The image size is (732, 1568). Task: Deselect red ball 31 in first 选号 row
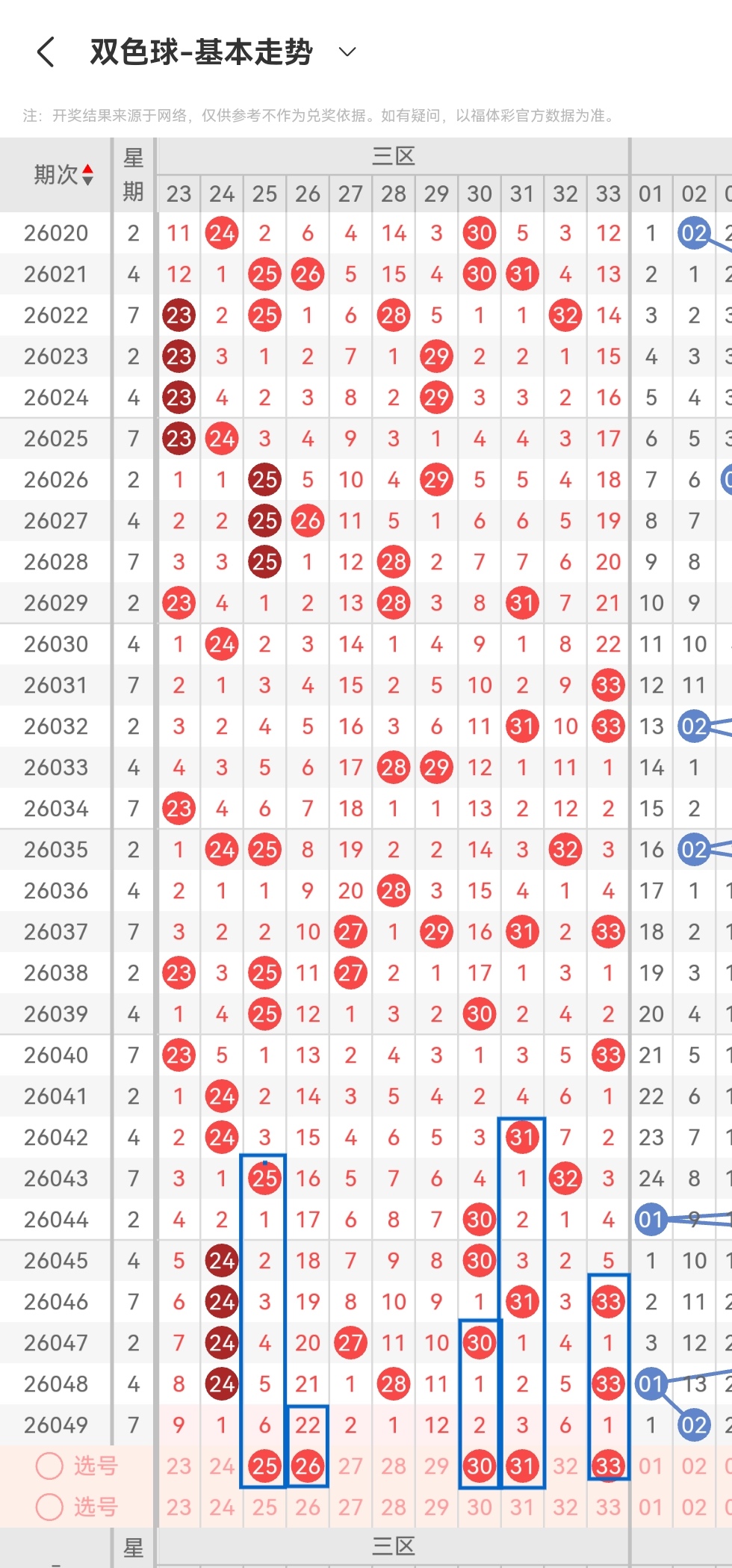click(522, 1466)
